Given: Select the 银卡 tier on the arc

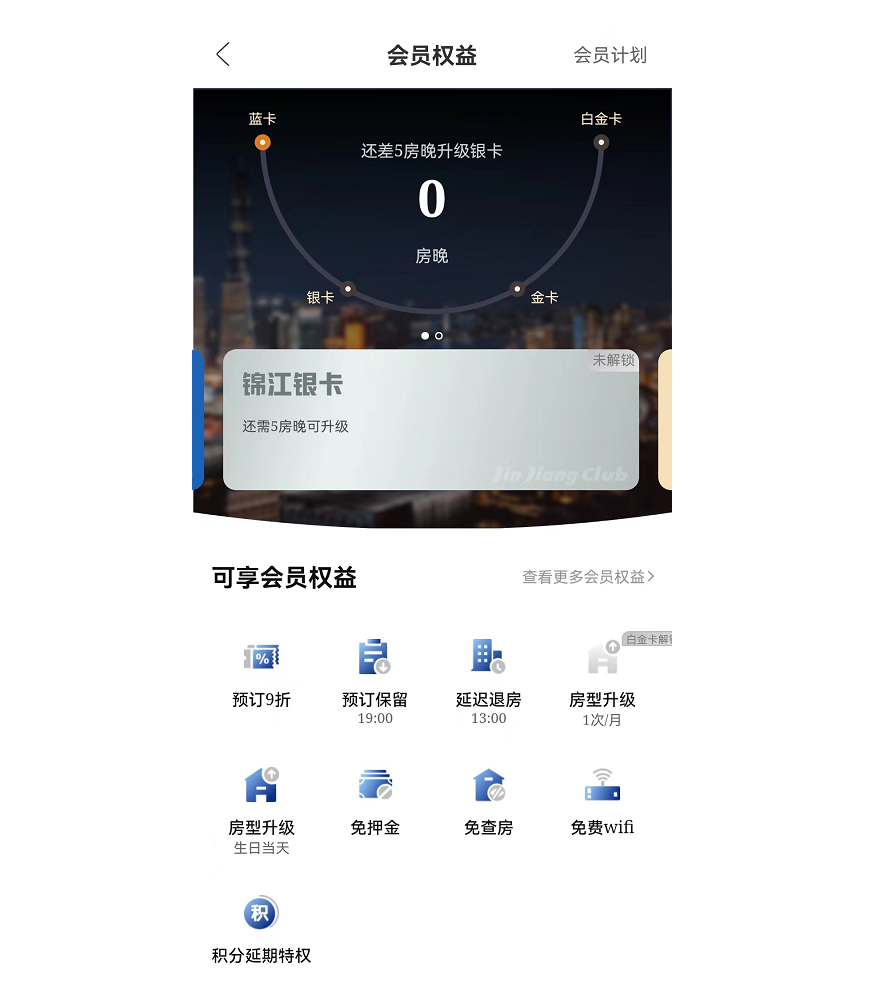Looking at the screenshot, I should (x=347, y=290).
